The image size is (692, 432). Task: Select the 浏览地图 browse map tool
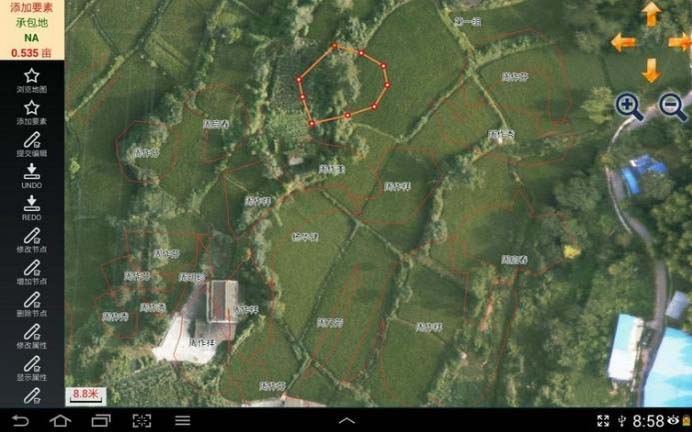[31, 78]
